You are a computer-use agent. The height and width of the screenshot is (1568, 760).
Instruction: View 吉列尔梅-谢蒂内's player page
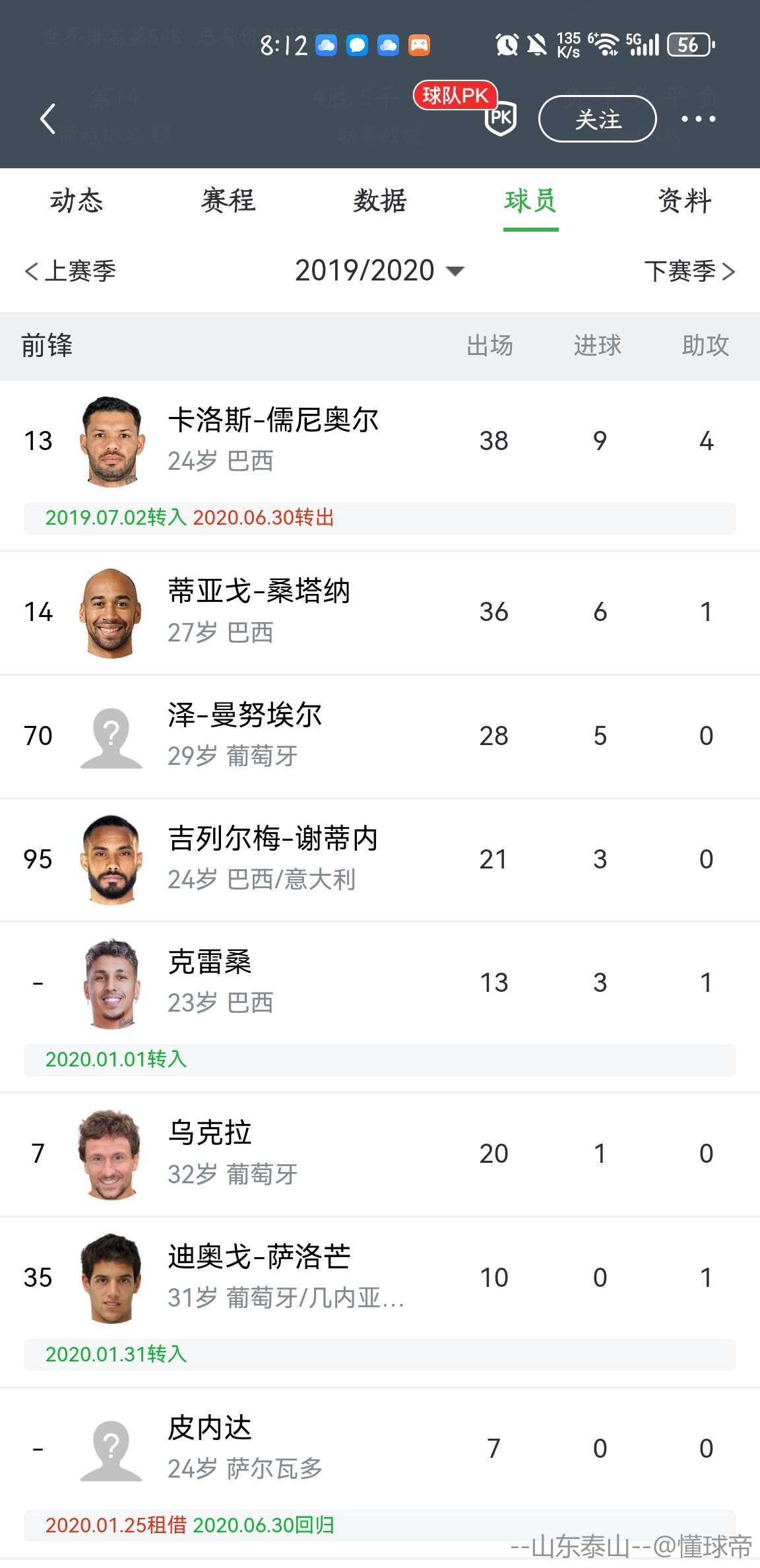coord(272,858)
